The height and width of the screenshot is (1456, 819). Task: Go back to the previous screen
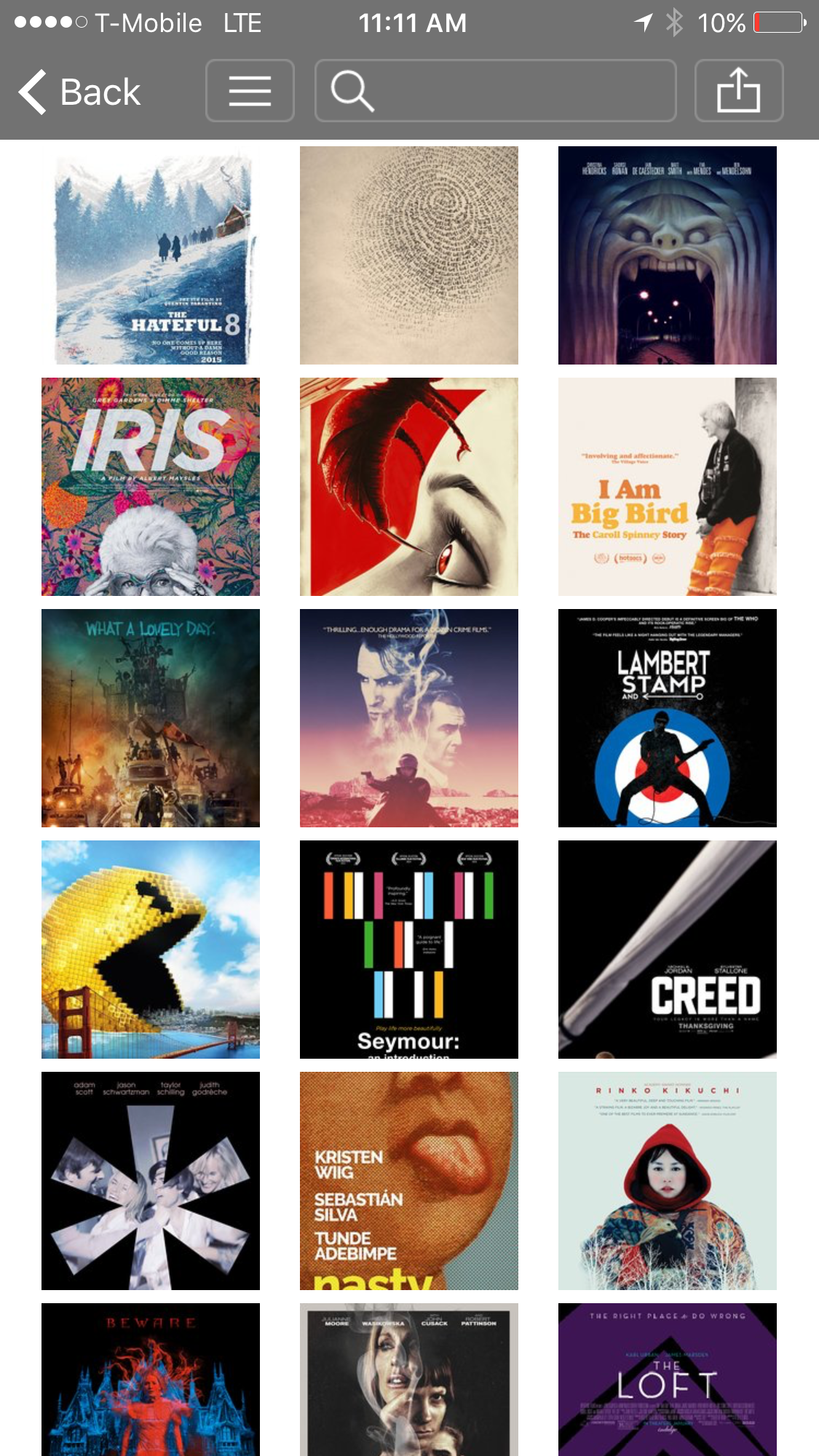point(79,92)
